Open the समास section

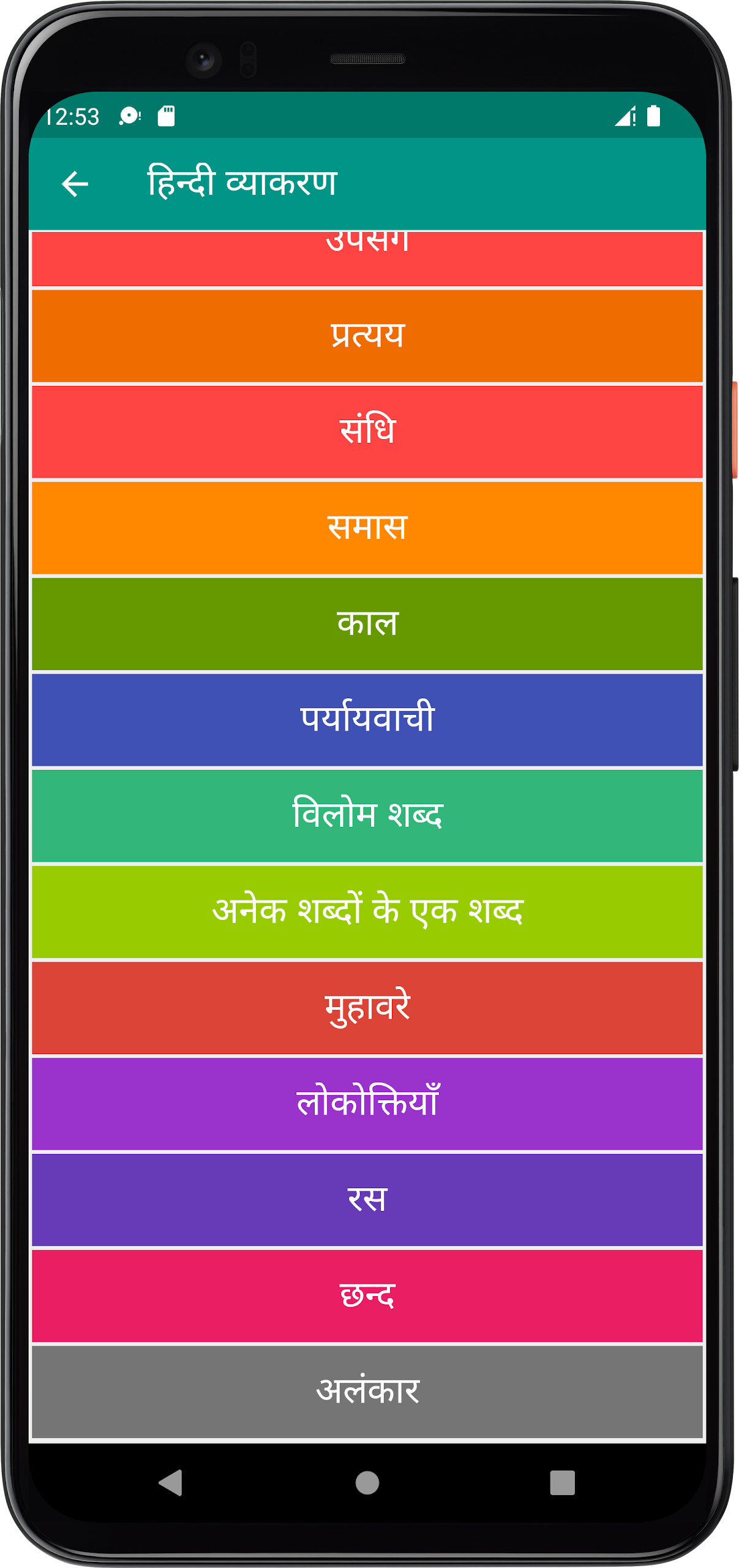coord(369,527)
